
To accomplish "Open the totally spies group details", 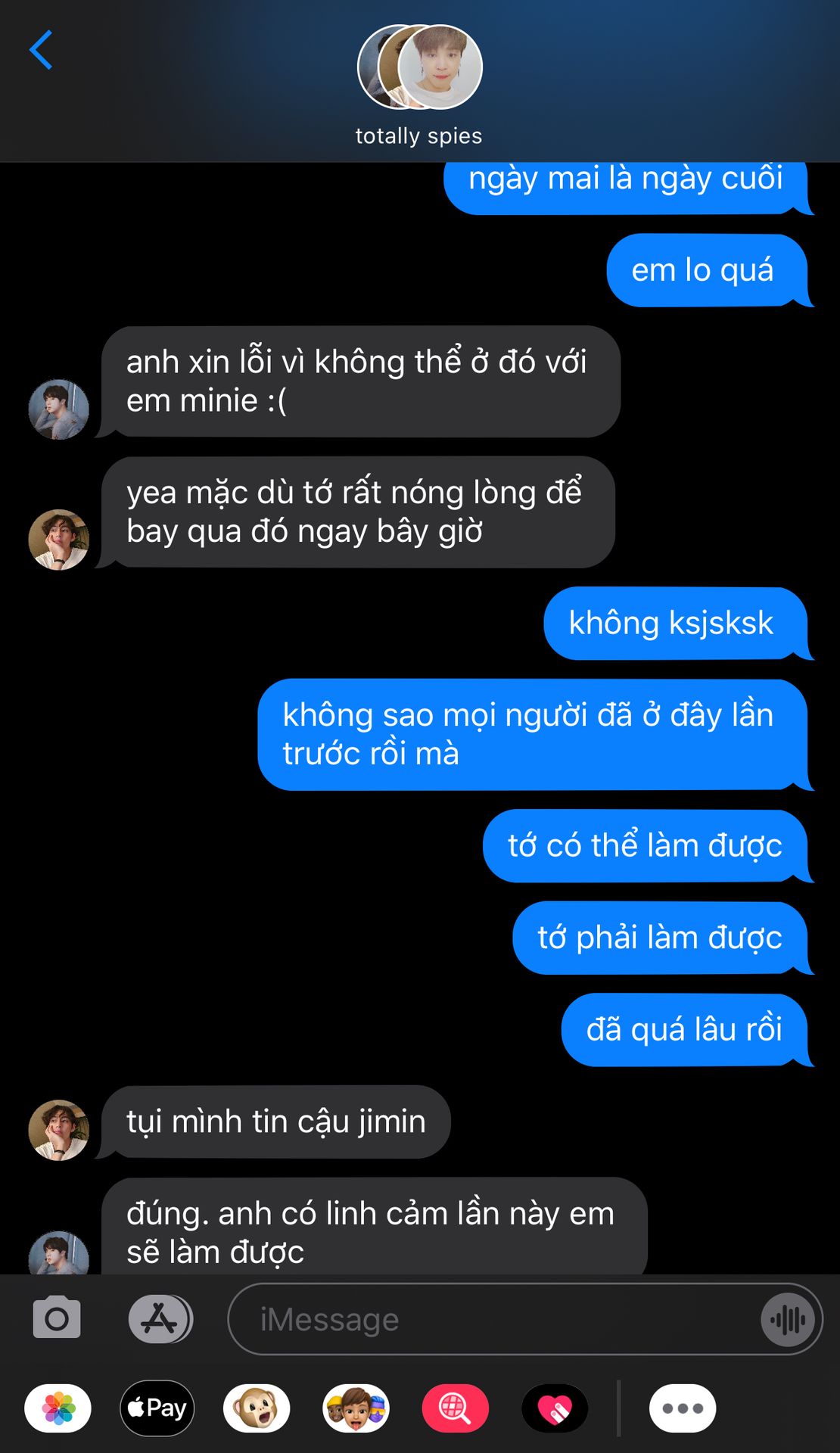I will [x=418, y=83].
